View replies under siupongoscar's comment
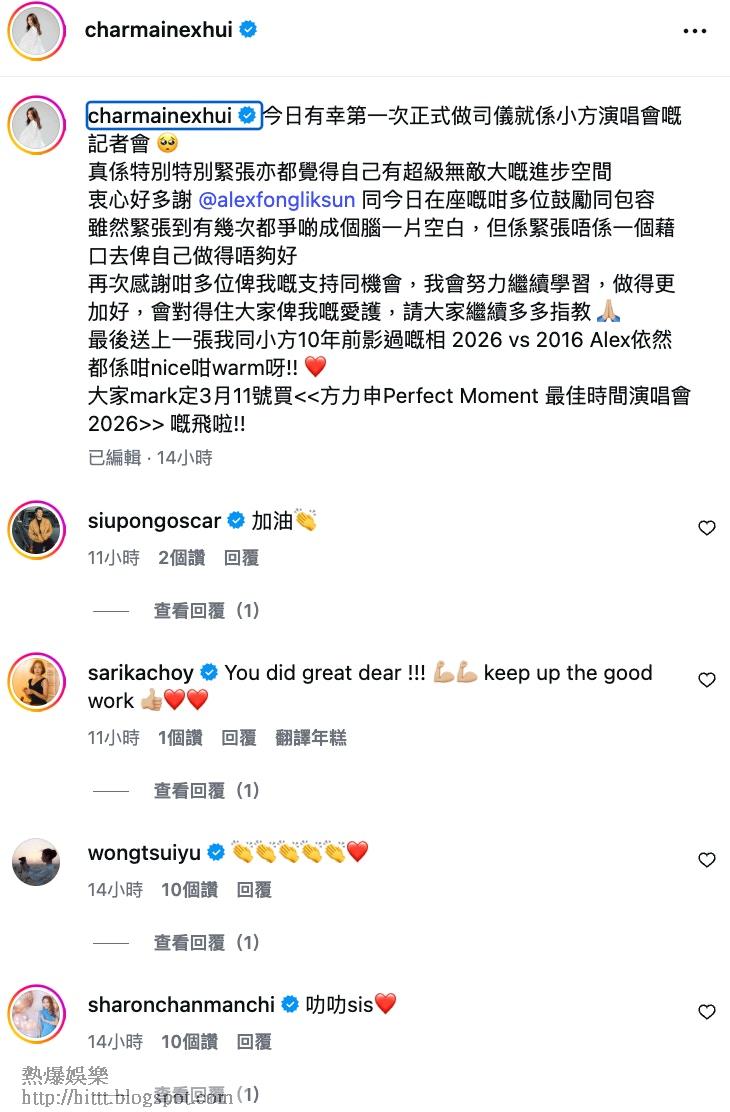Viewport: 730px width, 1112px height. point(206,610)
